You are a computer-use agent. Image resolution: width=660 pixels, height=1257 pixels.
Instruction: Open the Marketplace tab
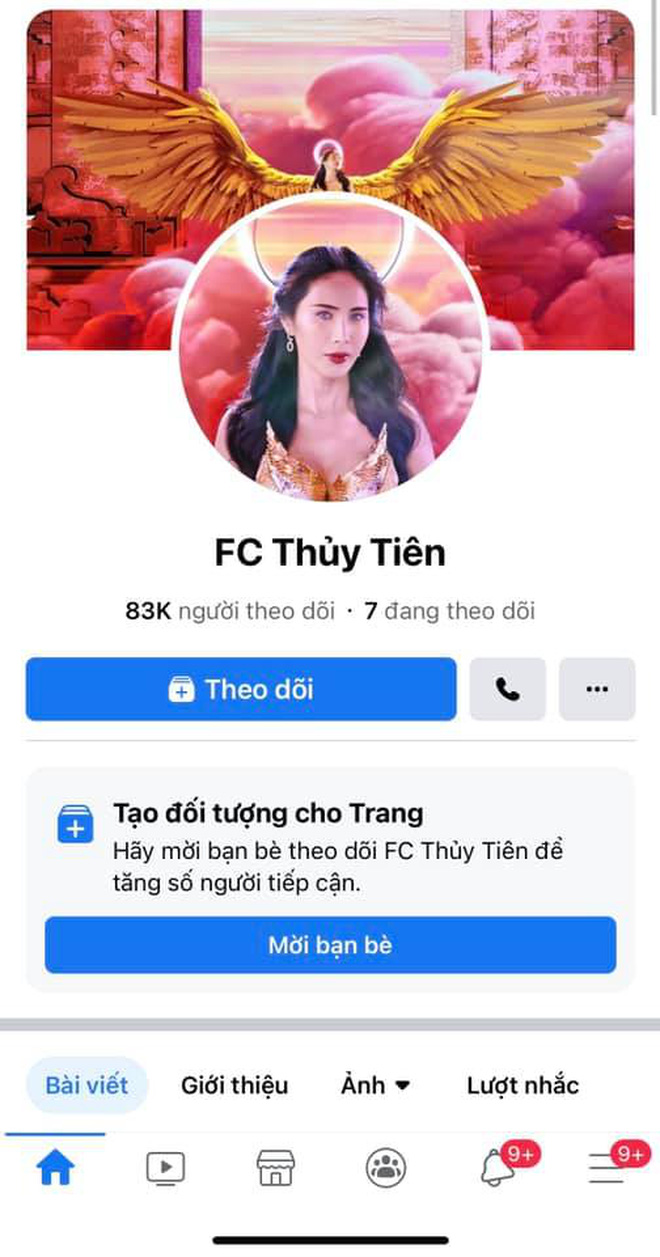point(275,1167)
